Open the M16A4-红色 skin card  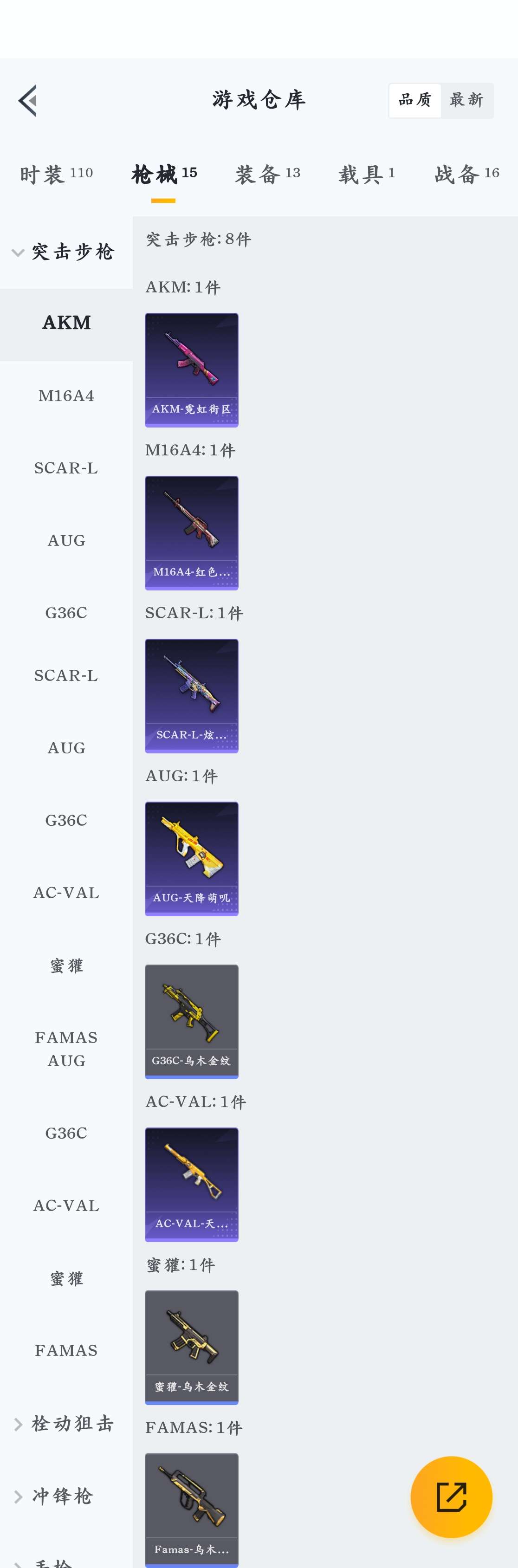pos(191,532)
